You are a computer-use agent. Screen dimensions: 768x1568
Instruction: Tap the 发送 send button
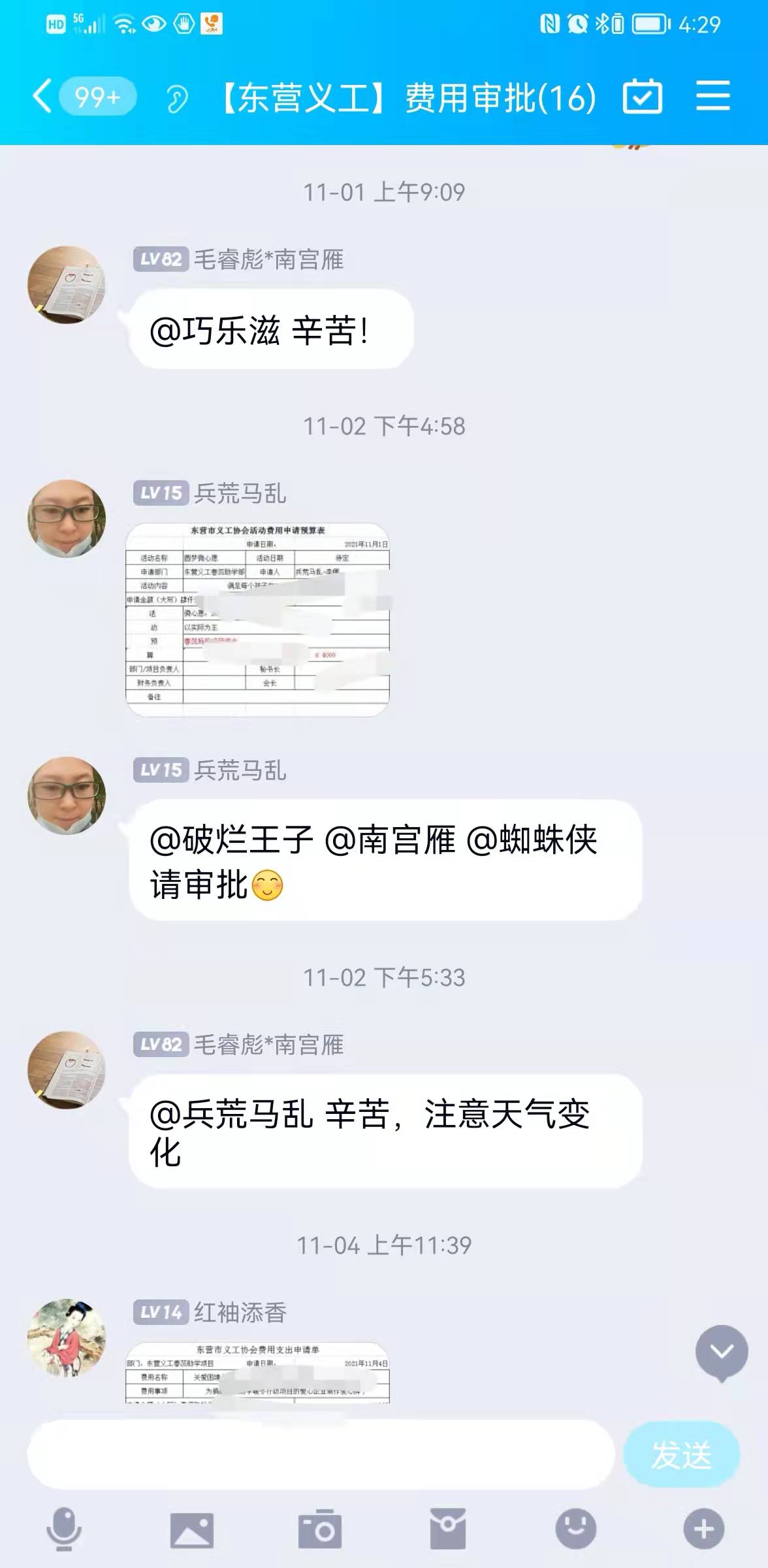pos(681,1455)
